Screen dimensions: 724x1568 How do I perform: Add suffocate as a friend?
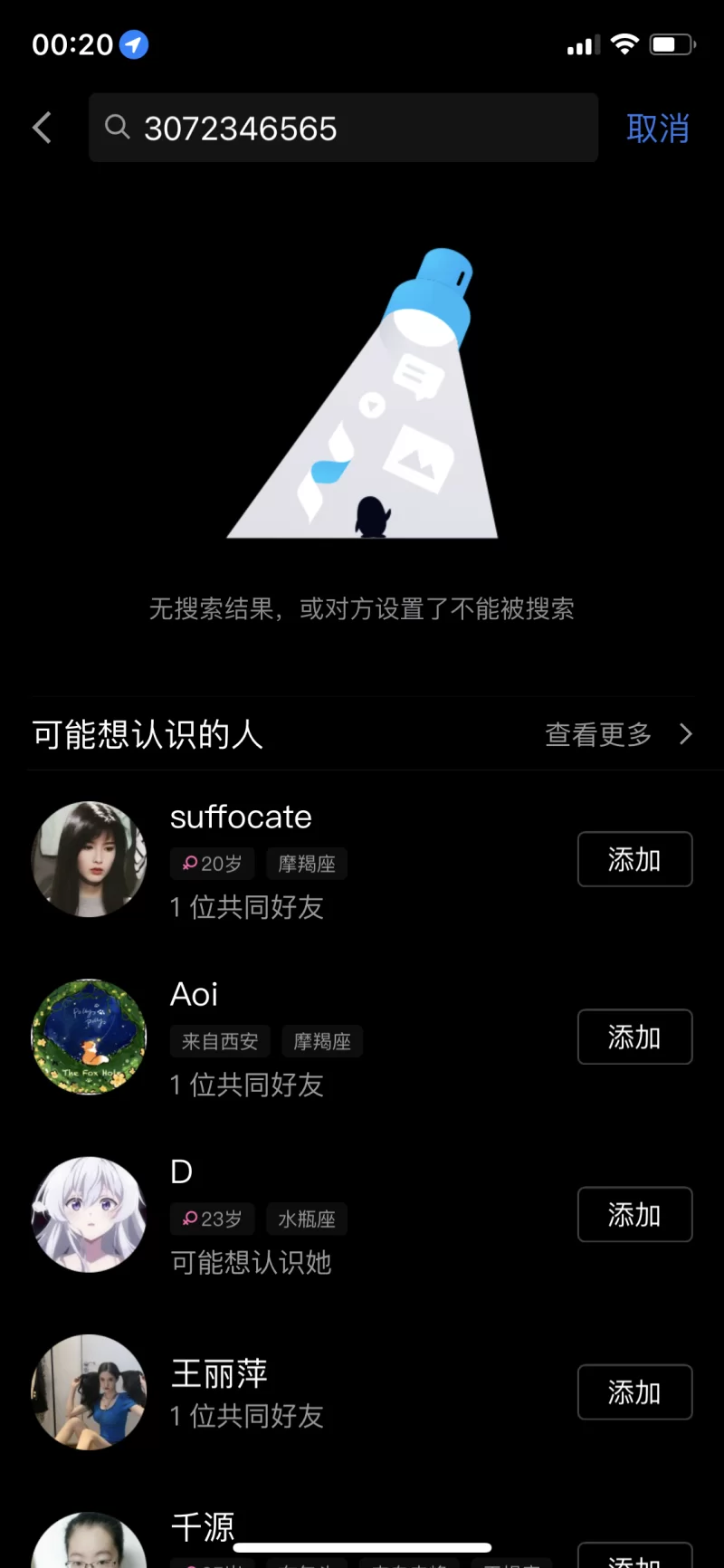tap(634, 859)
